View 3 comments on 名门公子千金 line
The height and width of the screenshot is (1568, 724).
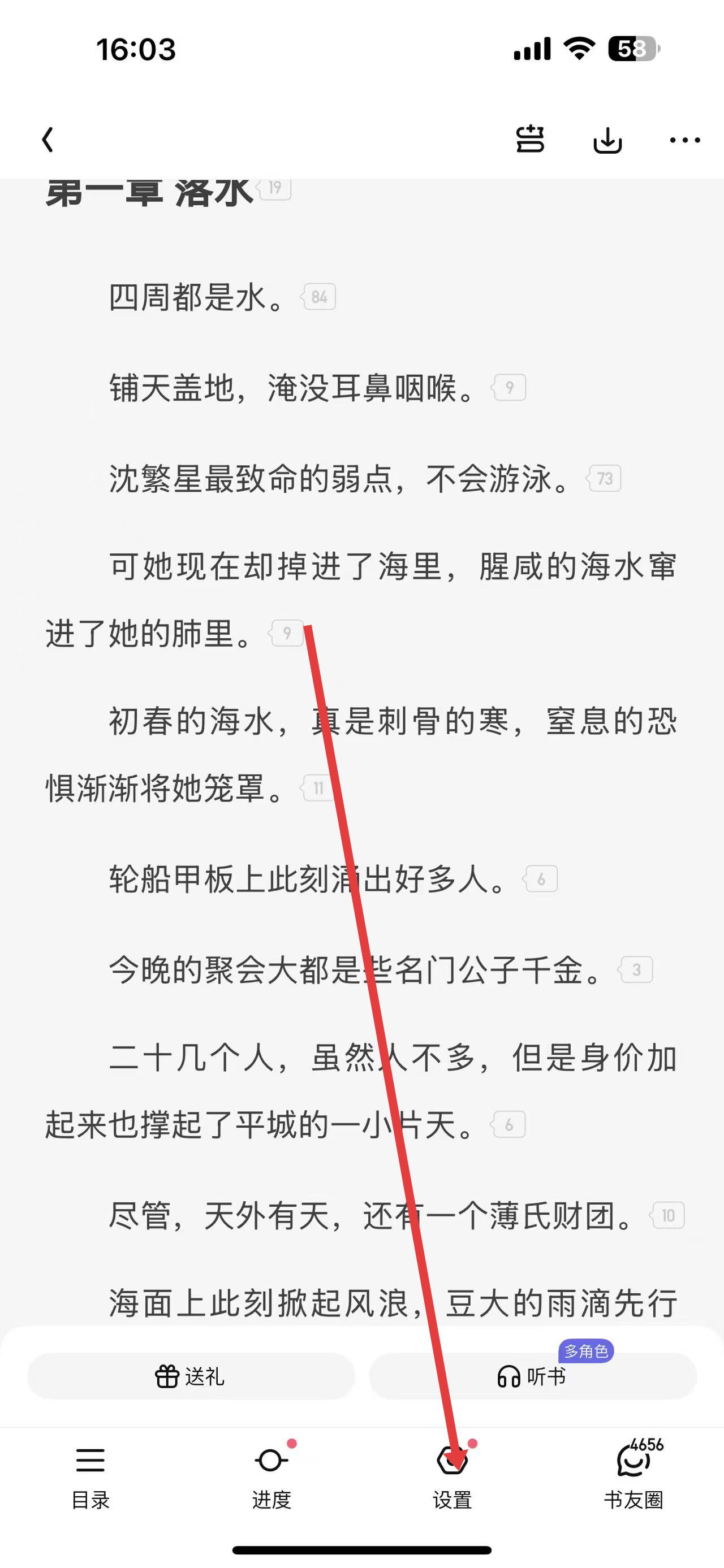pyautogui.click(x=636, y=969)
